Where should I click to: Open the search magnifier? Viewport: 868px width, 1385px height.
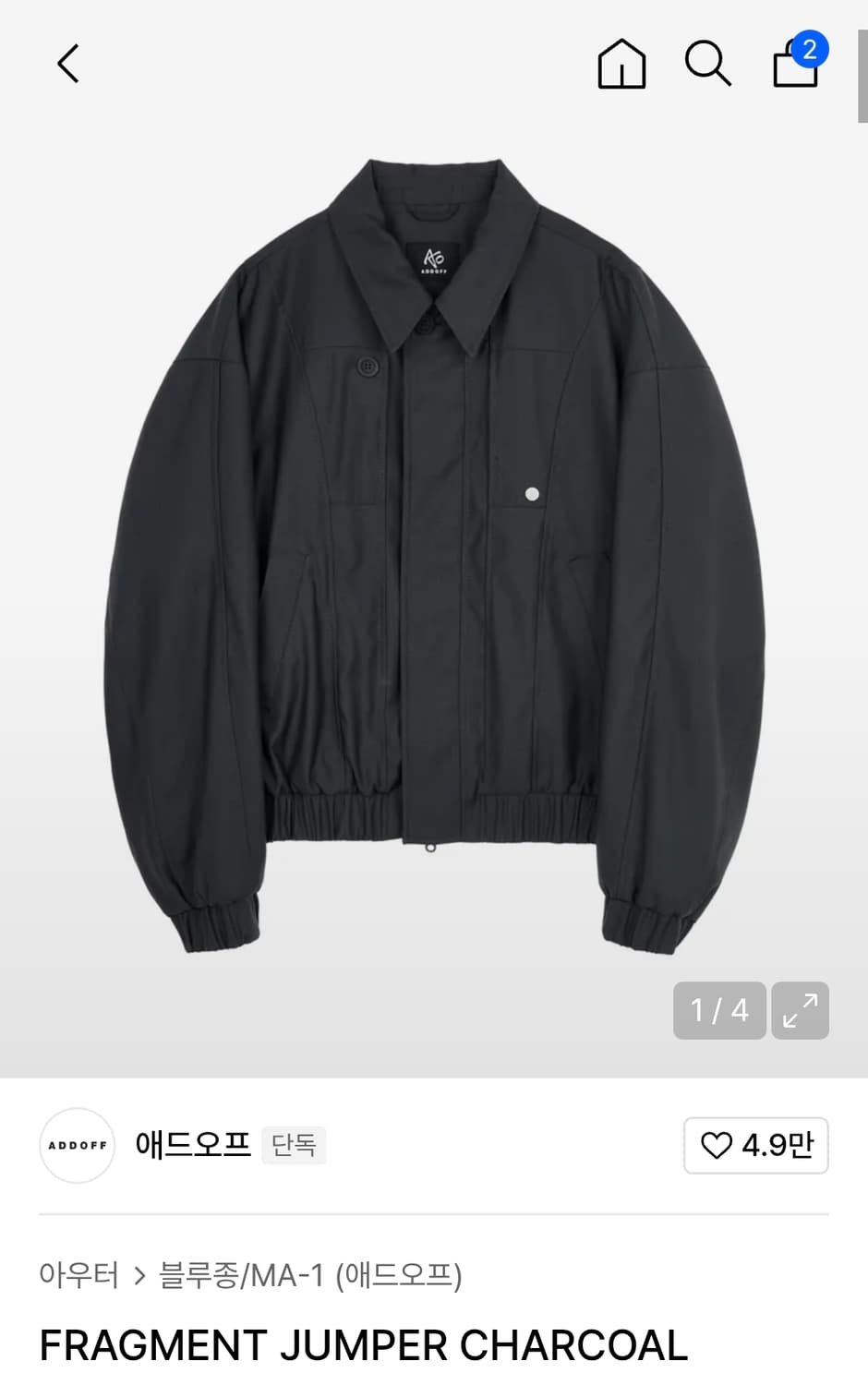(x=707, y=64)
